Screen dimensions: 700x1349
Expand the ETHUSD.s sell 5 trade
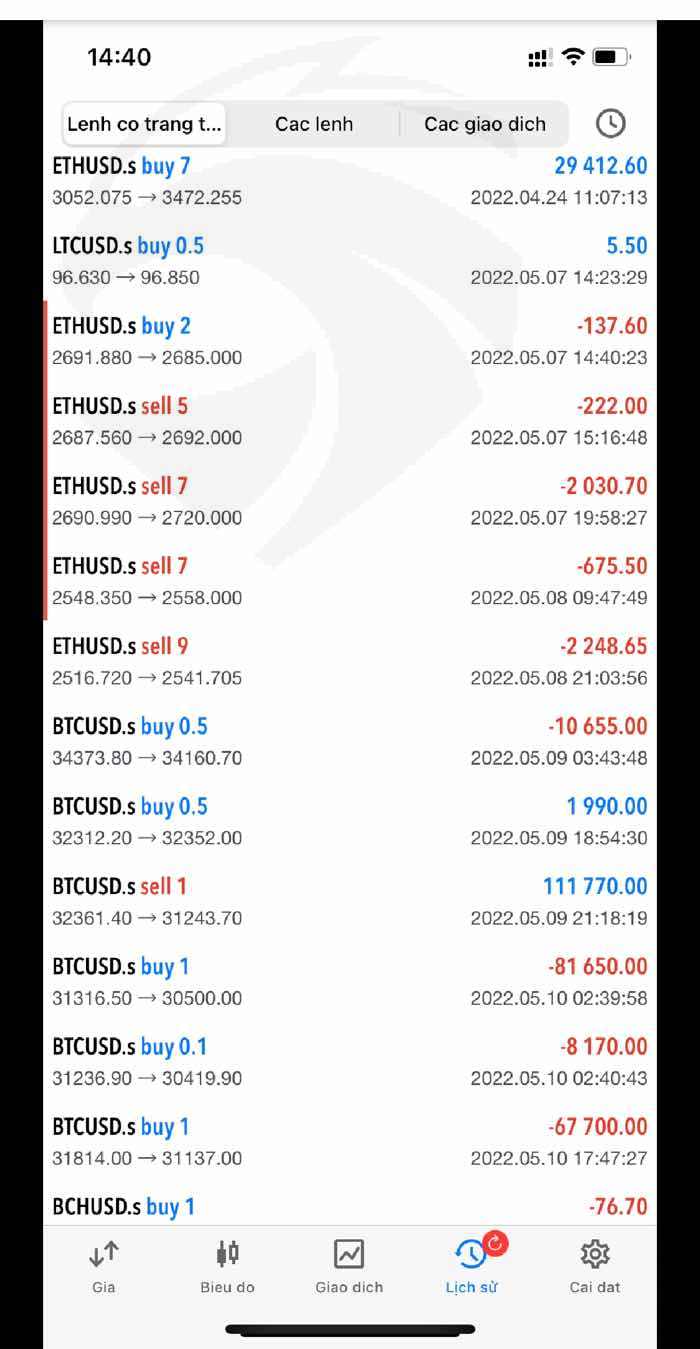tap(349, 421)
